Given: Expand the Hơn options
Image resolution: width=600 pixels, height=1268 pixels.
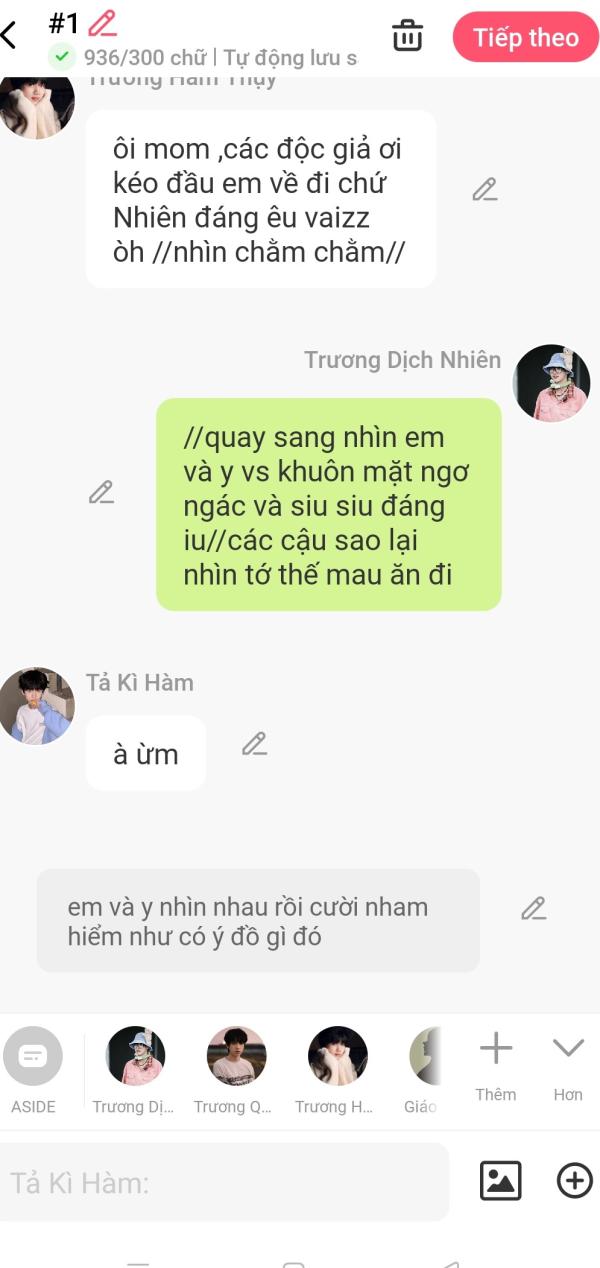Looking at the screenshot, I should 568,1062.
